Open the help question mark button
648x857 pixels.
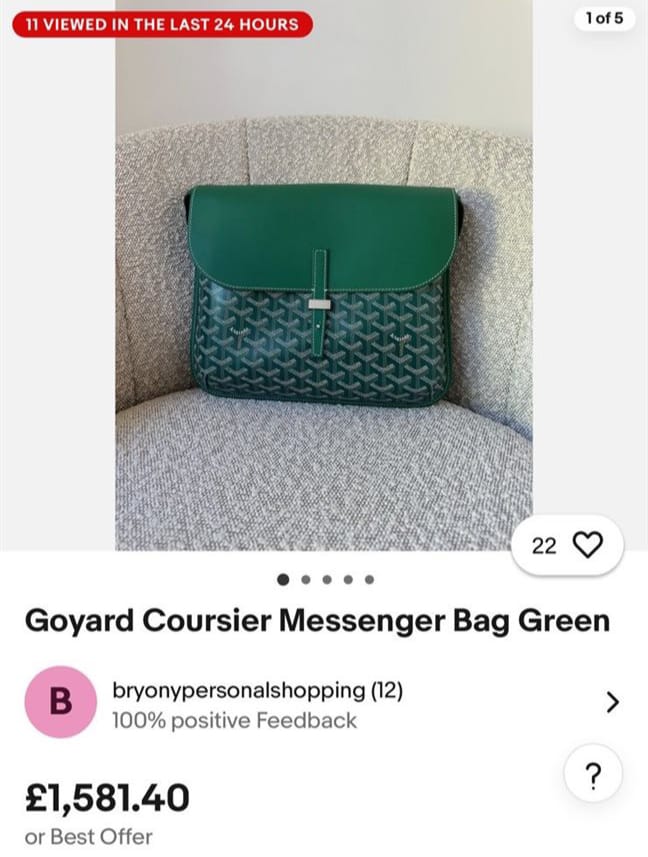tap(591, 776)
